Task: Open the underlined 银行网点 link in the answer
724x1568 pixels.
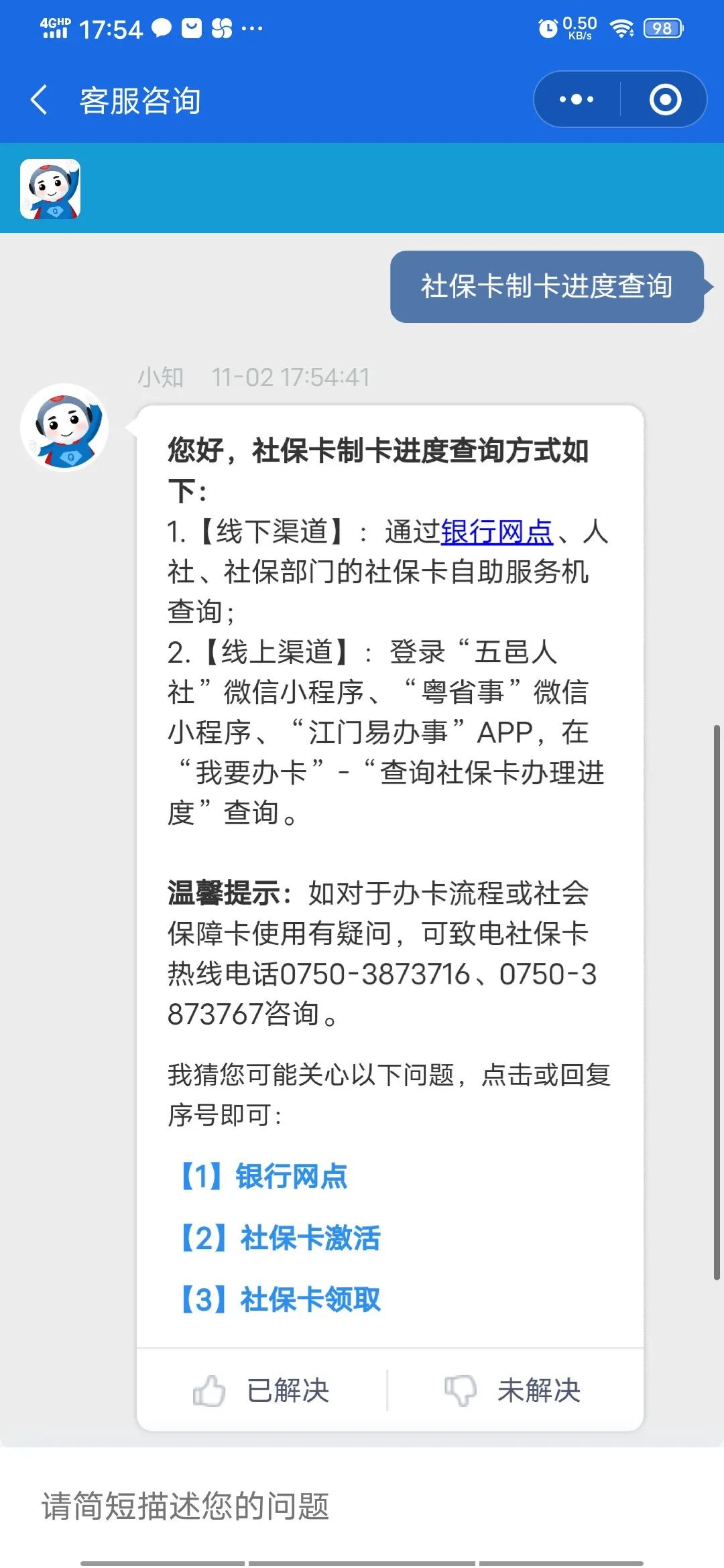Action: click(x=497, y=532)
